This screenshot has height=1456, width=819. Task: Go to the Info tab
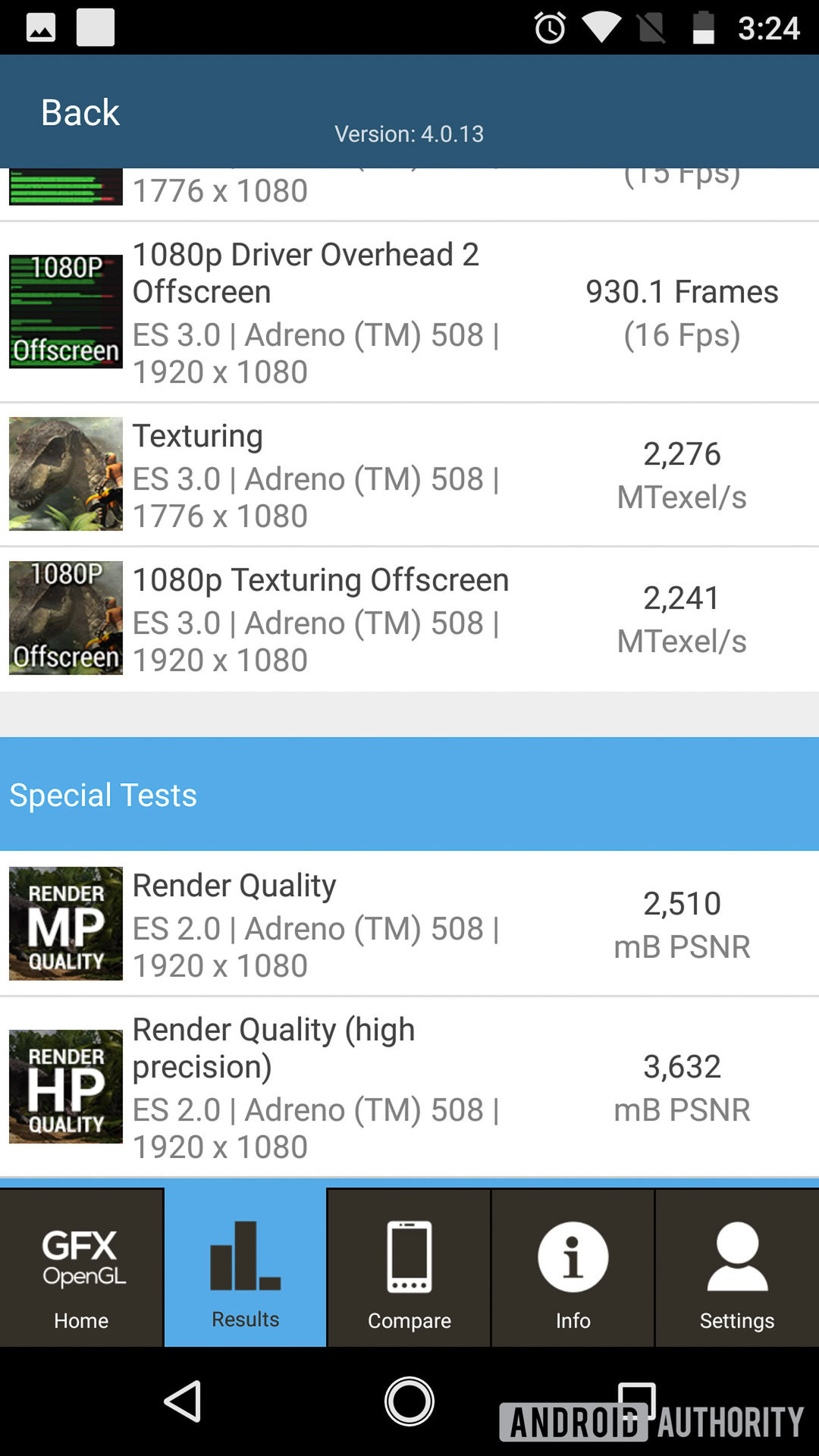[573, 1268]
